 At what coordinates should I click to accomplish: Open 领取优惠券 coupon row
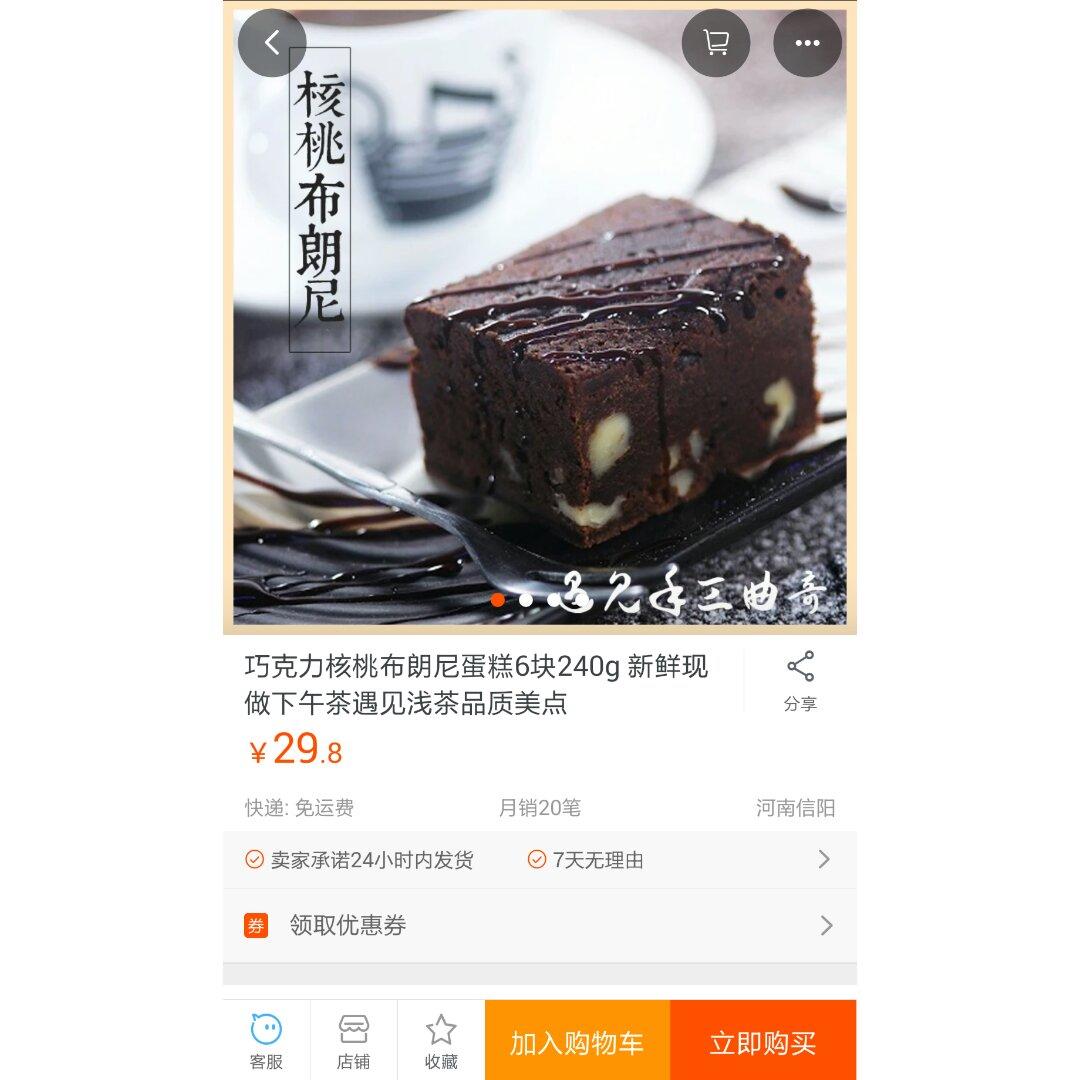[x=540, y=925]
